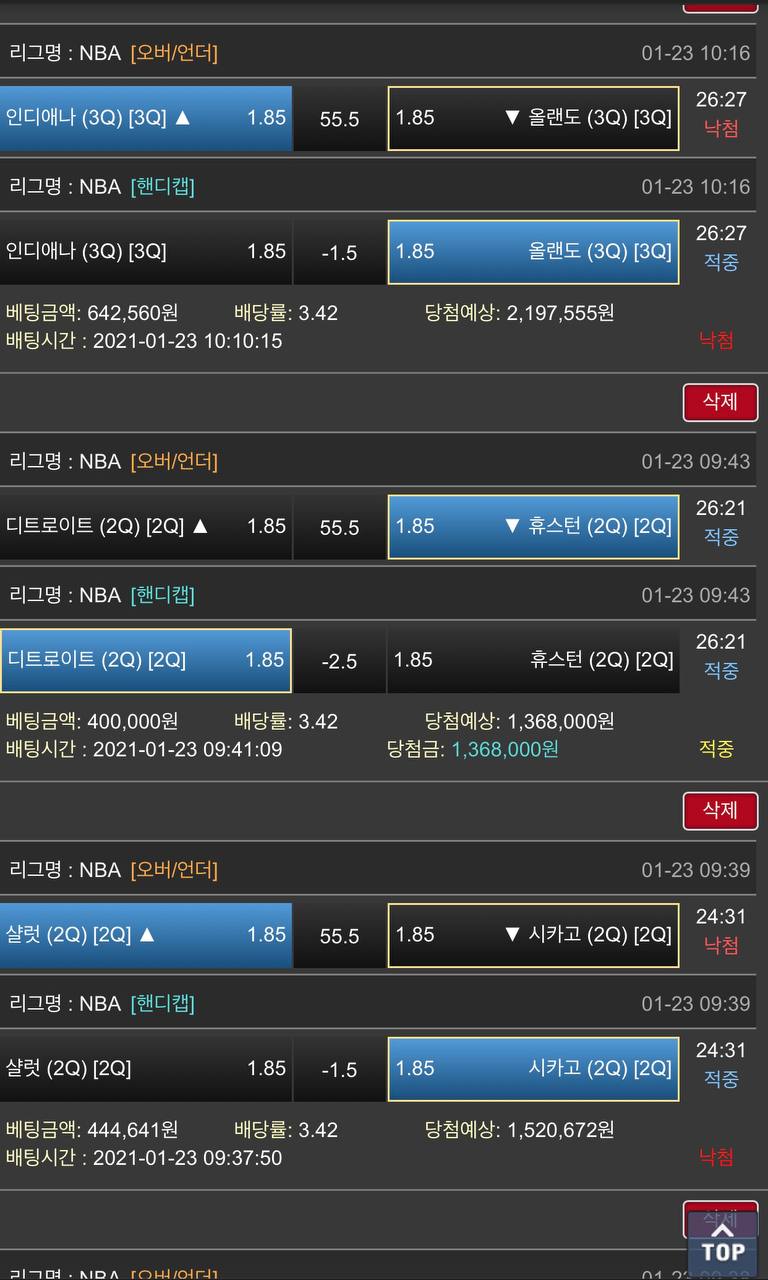Delete the Charlotte vs Chicago 2Q bet record
Screen dimensions: 768x1280
click(720, 810)
